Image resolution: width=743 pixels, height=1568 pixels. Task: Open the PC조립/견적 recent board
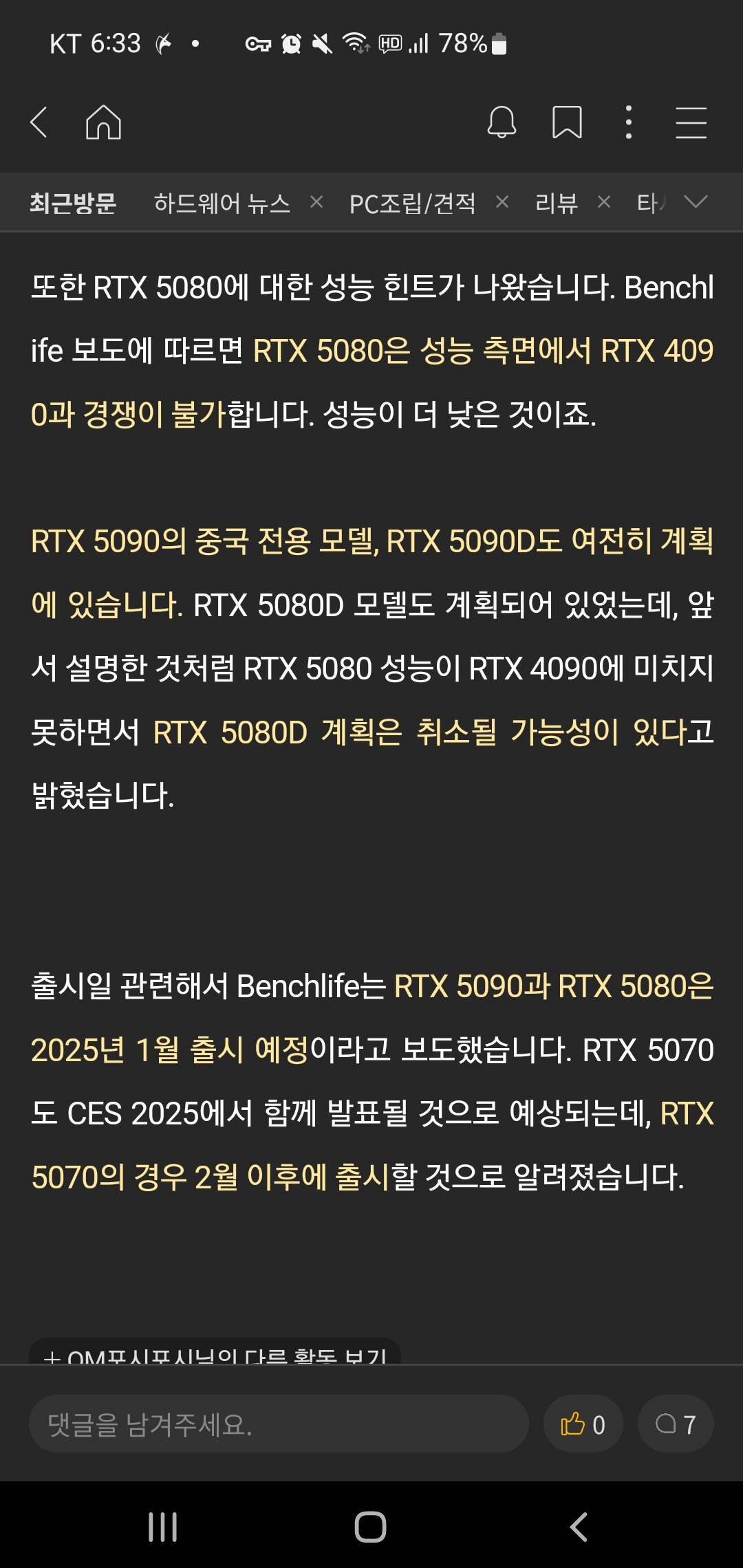point(412,203)
